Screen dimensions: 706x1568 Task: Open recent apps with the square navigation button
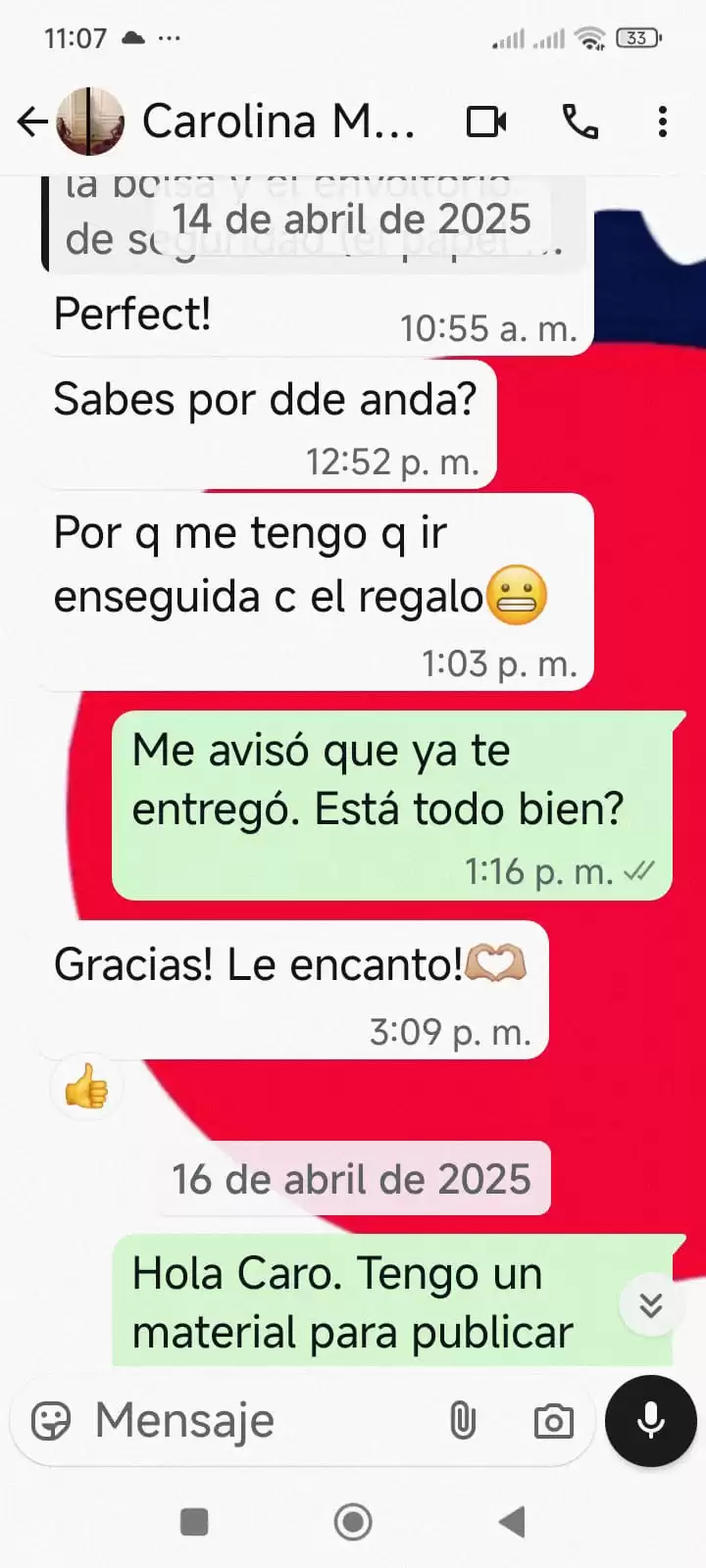(193, 1521)
